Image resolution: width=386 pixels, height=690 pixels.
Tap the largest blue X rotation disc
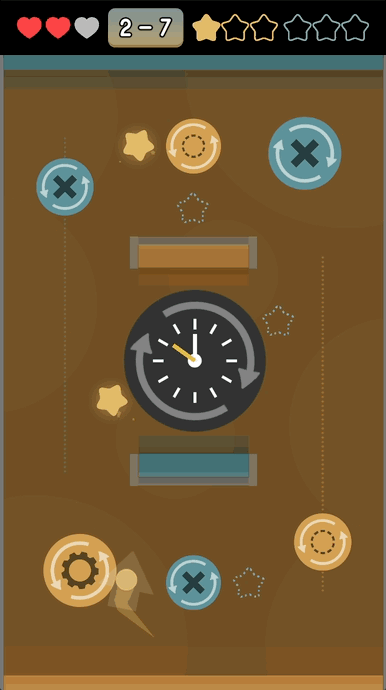305,153
